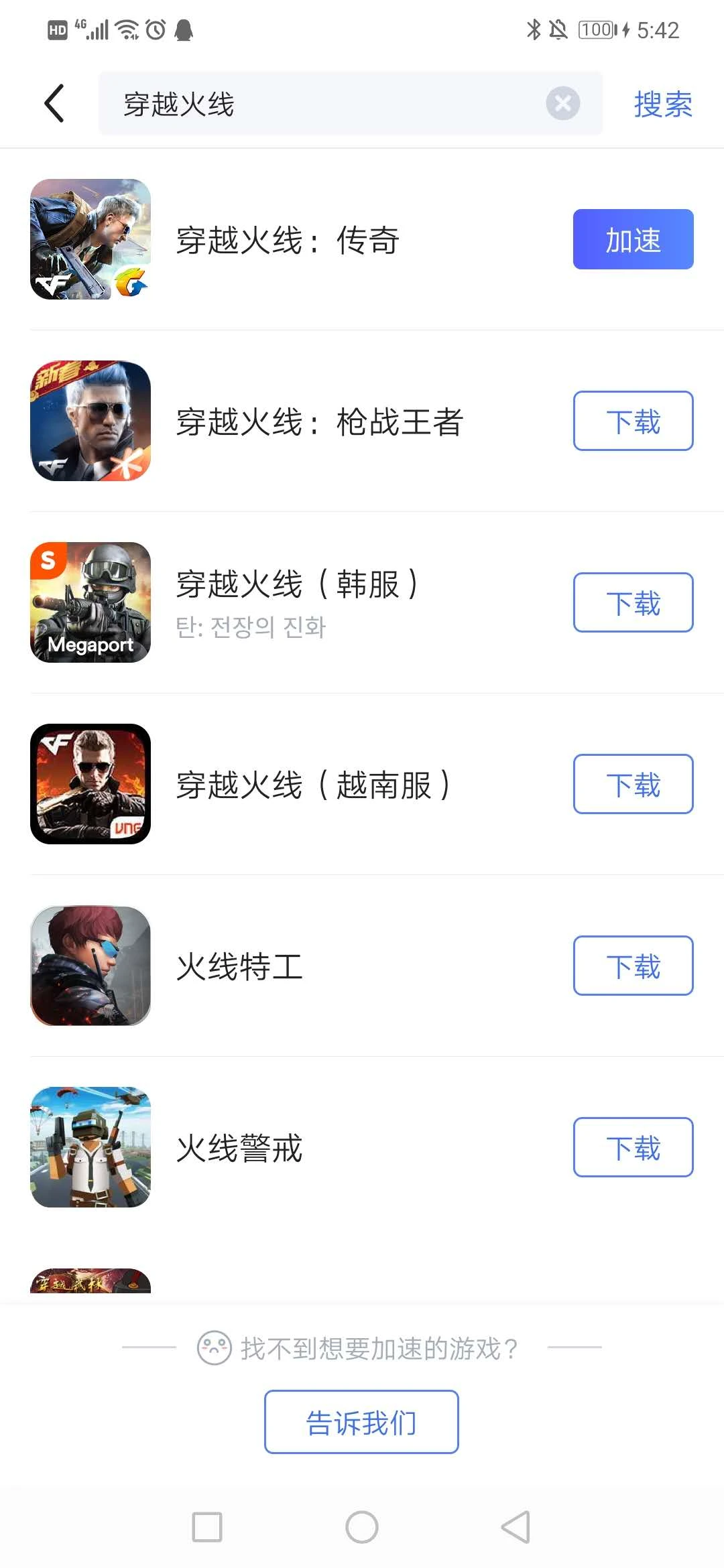Open the 火线特工 game icon
Viewport: 724px width, 1568px height.
click(90, 966)
